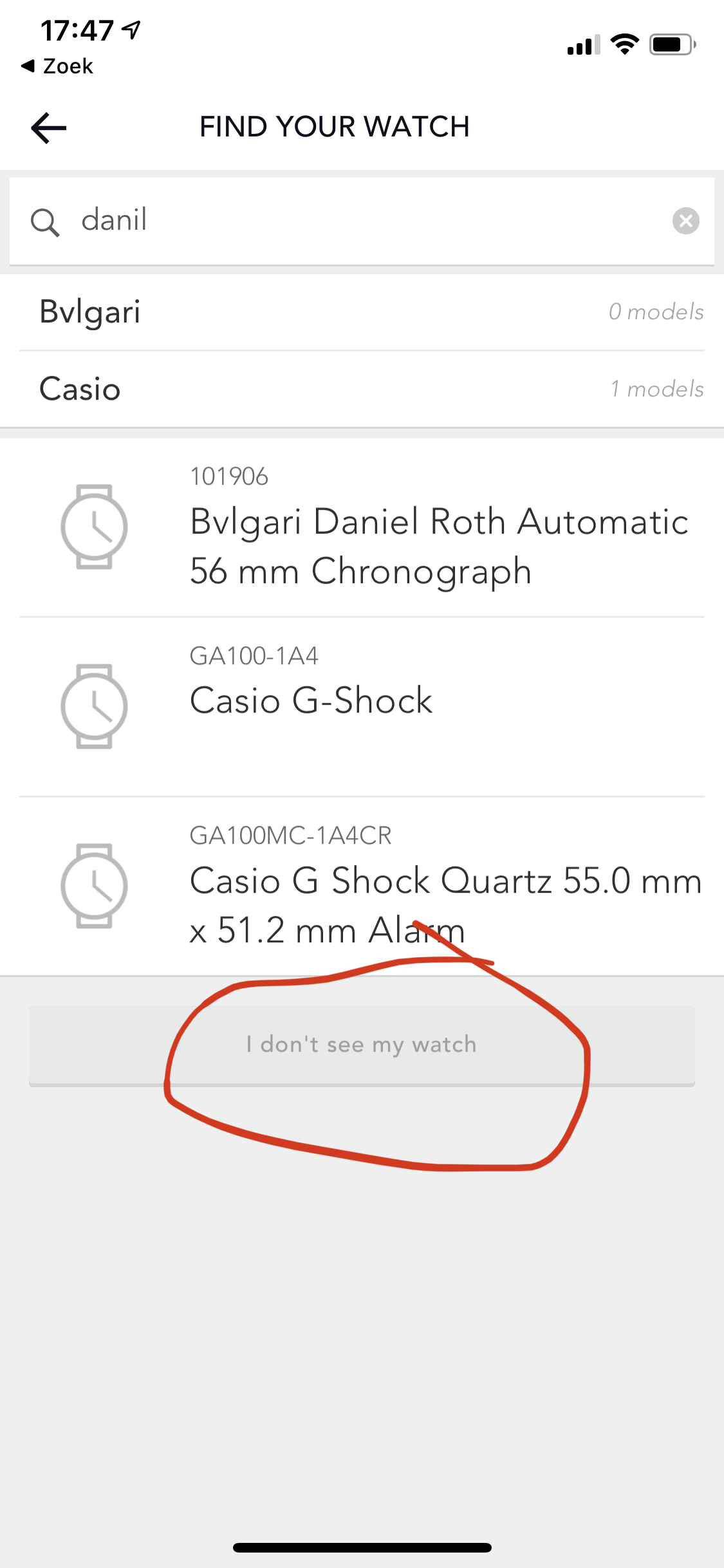Open Casio G Shock Quartz GA100MC-1A4CR
The height and width of the screenshot is (1568, 724).
click(362, 886)
